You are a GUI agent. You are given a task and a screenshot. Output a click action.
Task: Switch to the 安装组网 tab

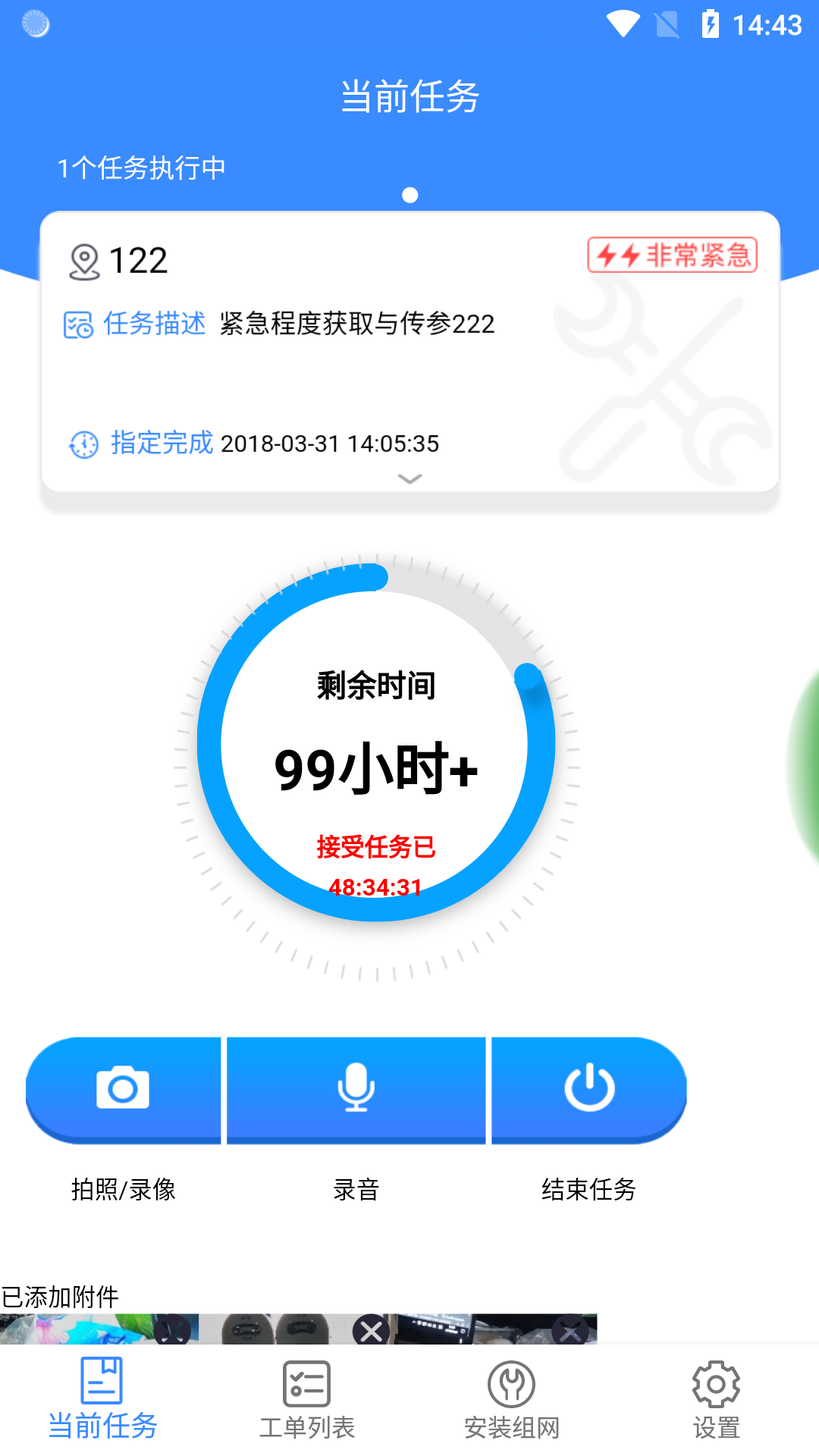click(512, 1400)
